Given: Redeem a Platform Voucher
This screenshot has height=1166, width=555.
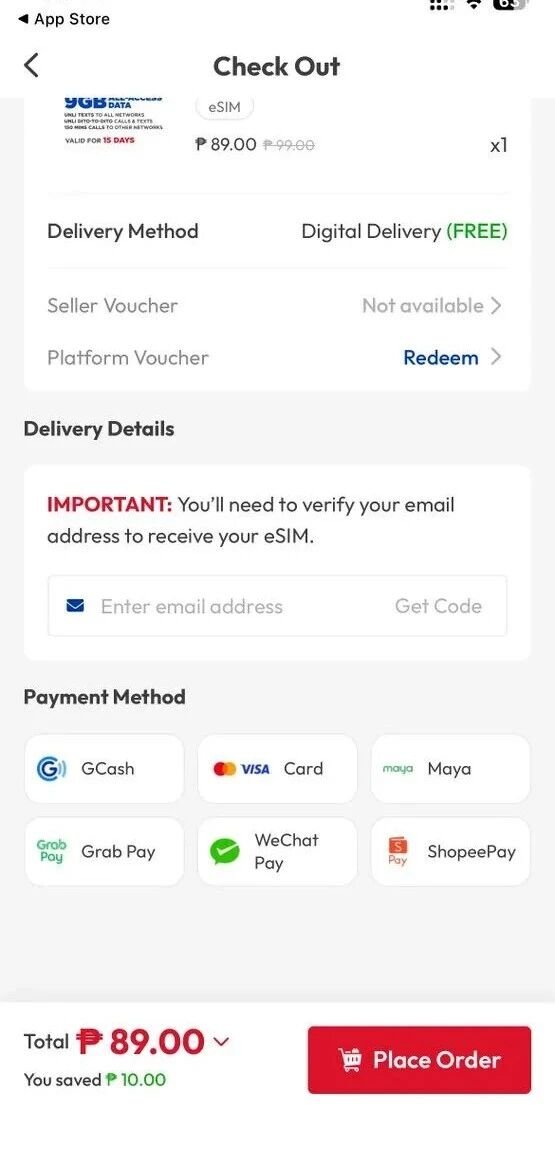Looking at the screenshot, I should pos(452,358).
